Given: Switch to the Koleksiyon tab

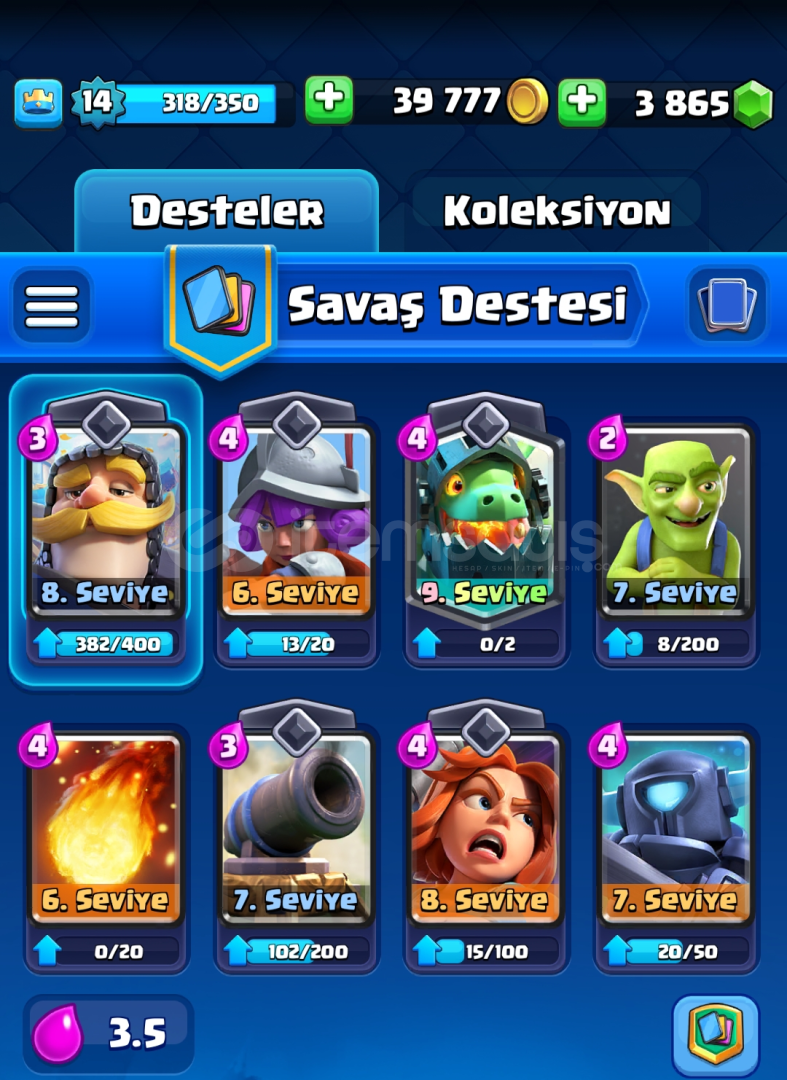Looking at the screenshot, I should (x=556, y=211).
